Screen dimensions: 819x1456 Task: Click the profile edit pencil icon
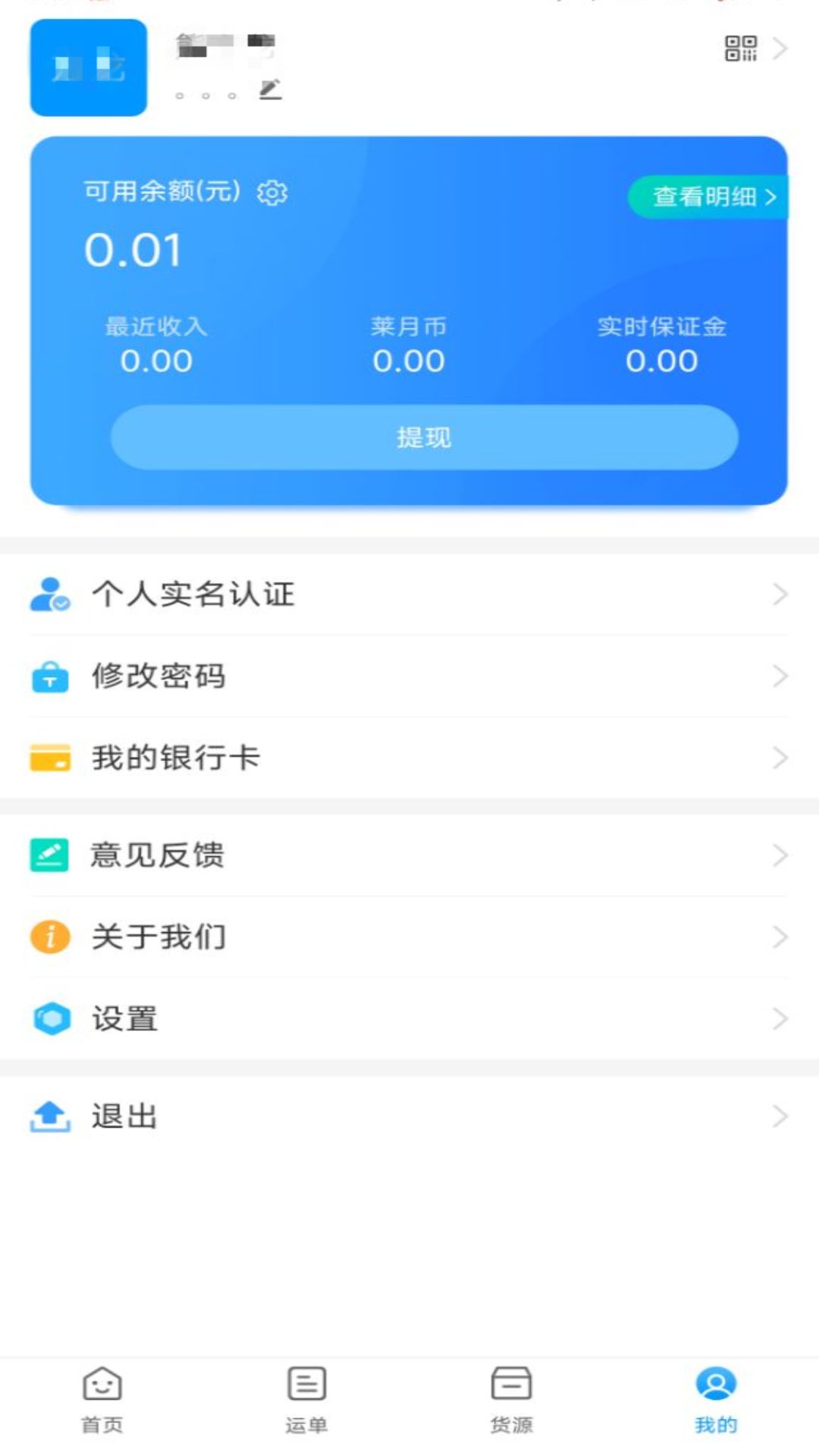[x=271, y=91]
